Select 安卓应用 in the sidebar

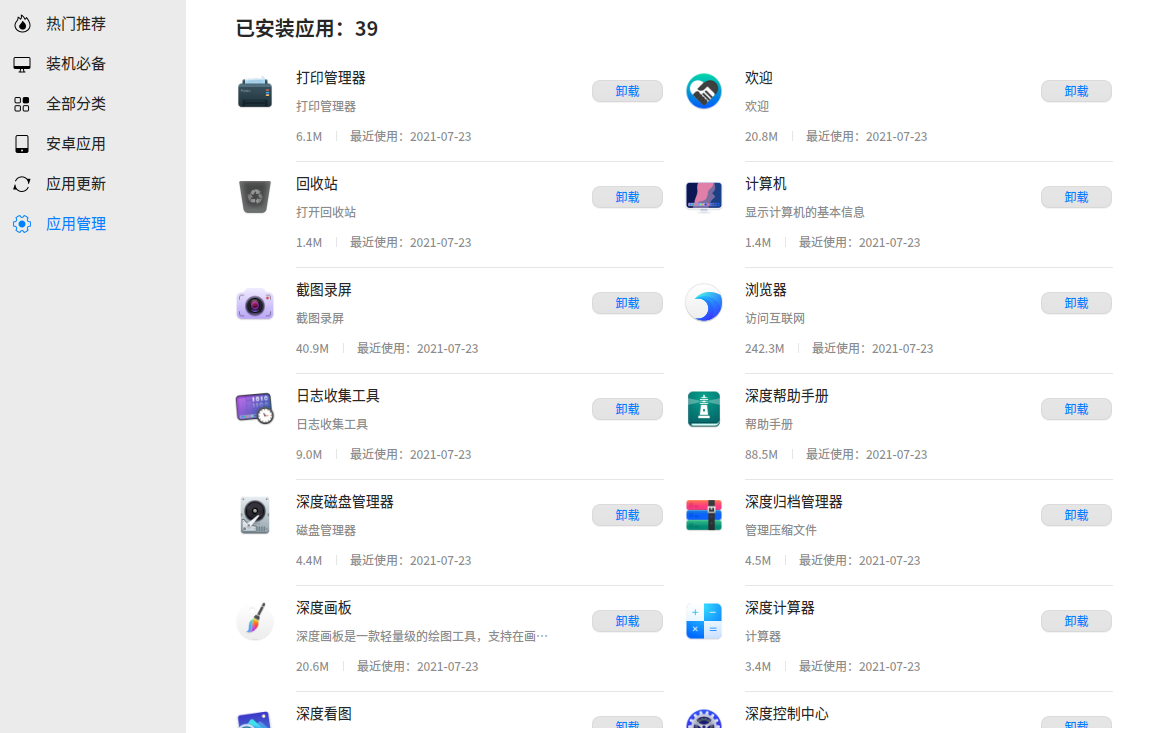(75, 144)
